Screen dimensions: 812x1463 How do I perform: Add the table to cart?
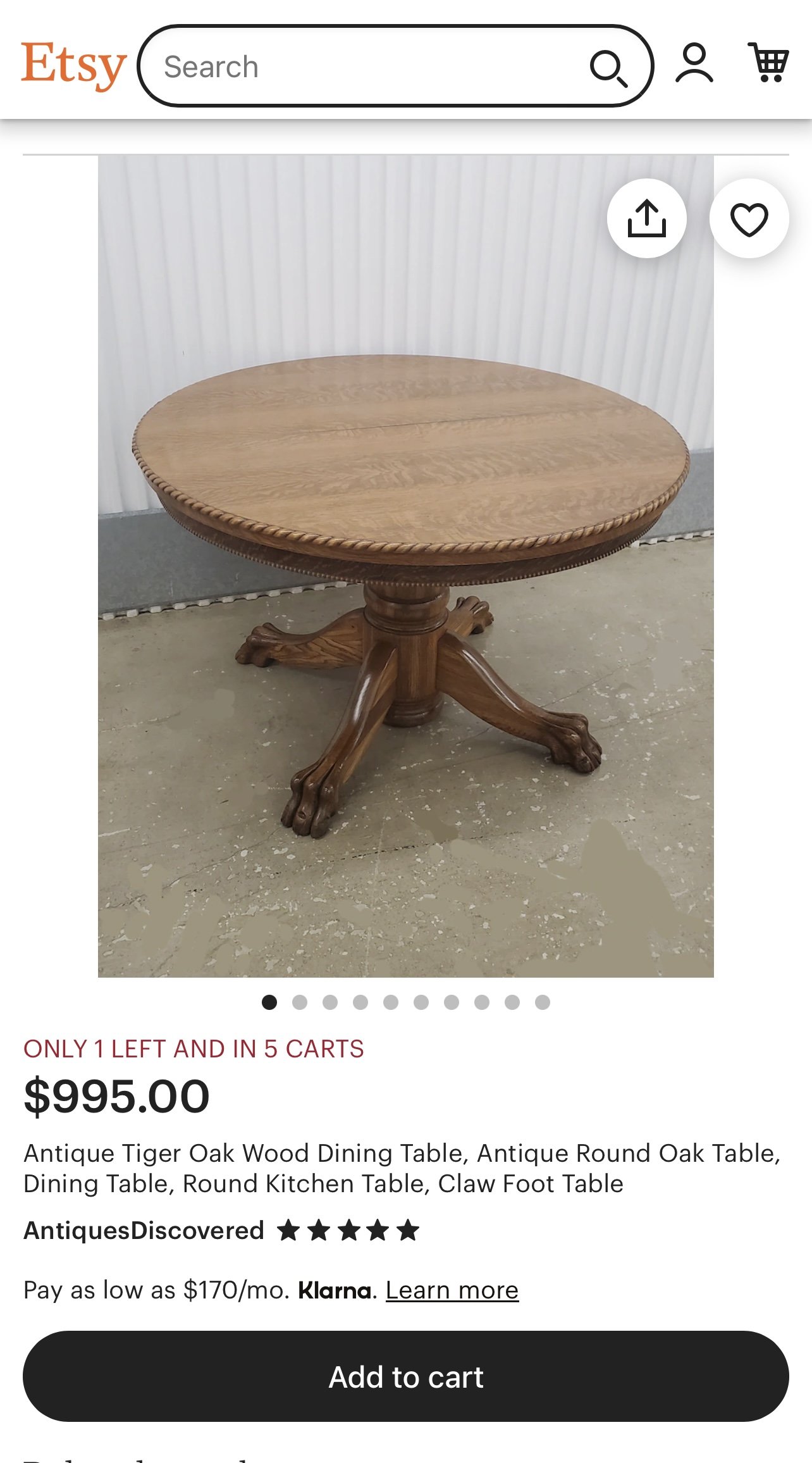(406, 1376)
